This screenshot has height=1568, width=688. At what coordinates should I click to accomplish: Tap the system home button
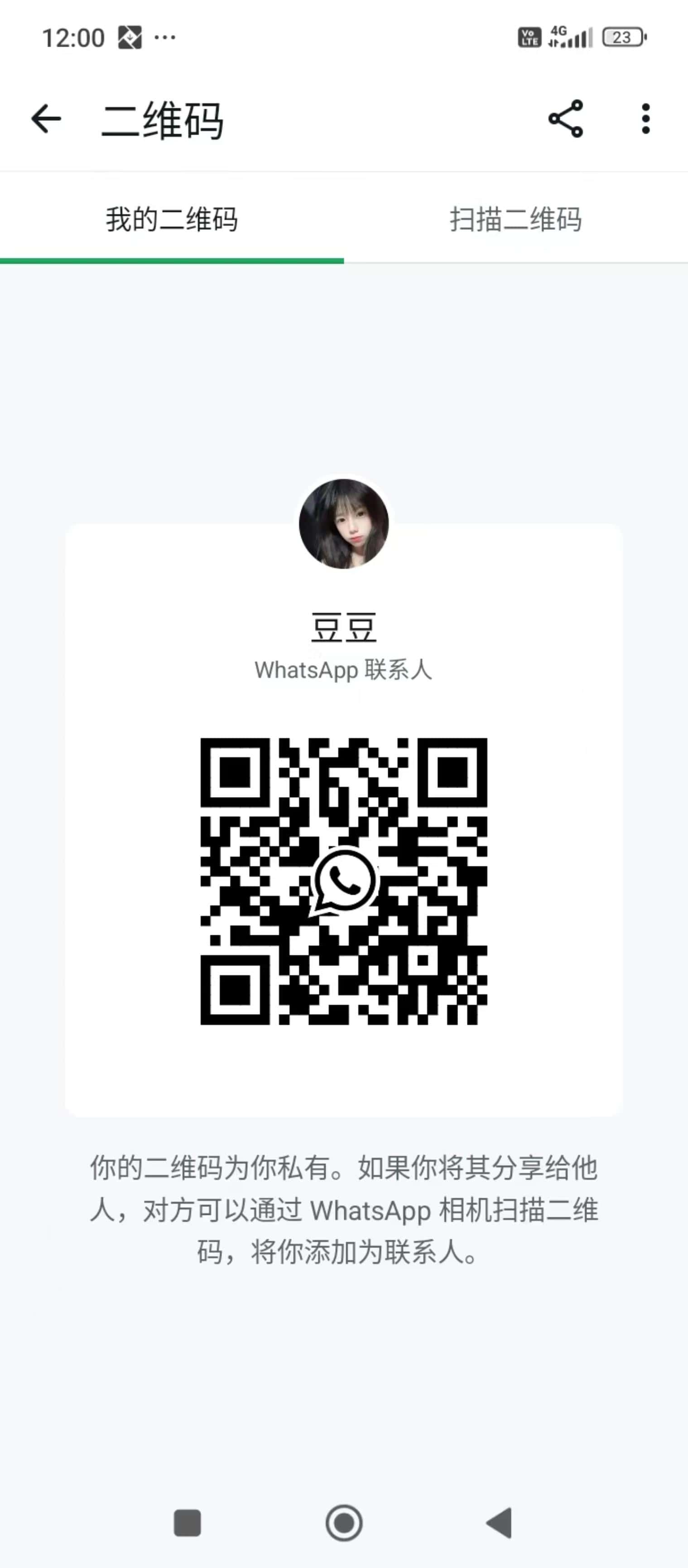coord(344,1523)
